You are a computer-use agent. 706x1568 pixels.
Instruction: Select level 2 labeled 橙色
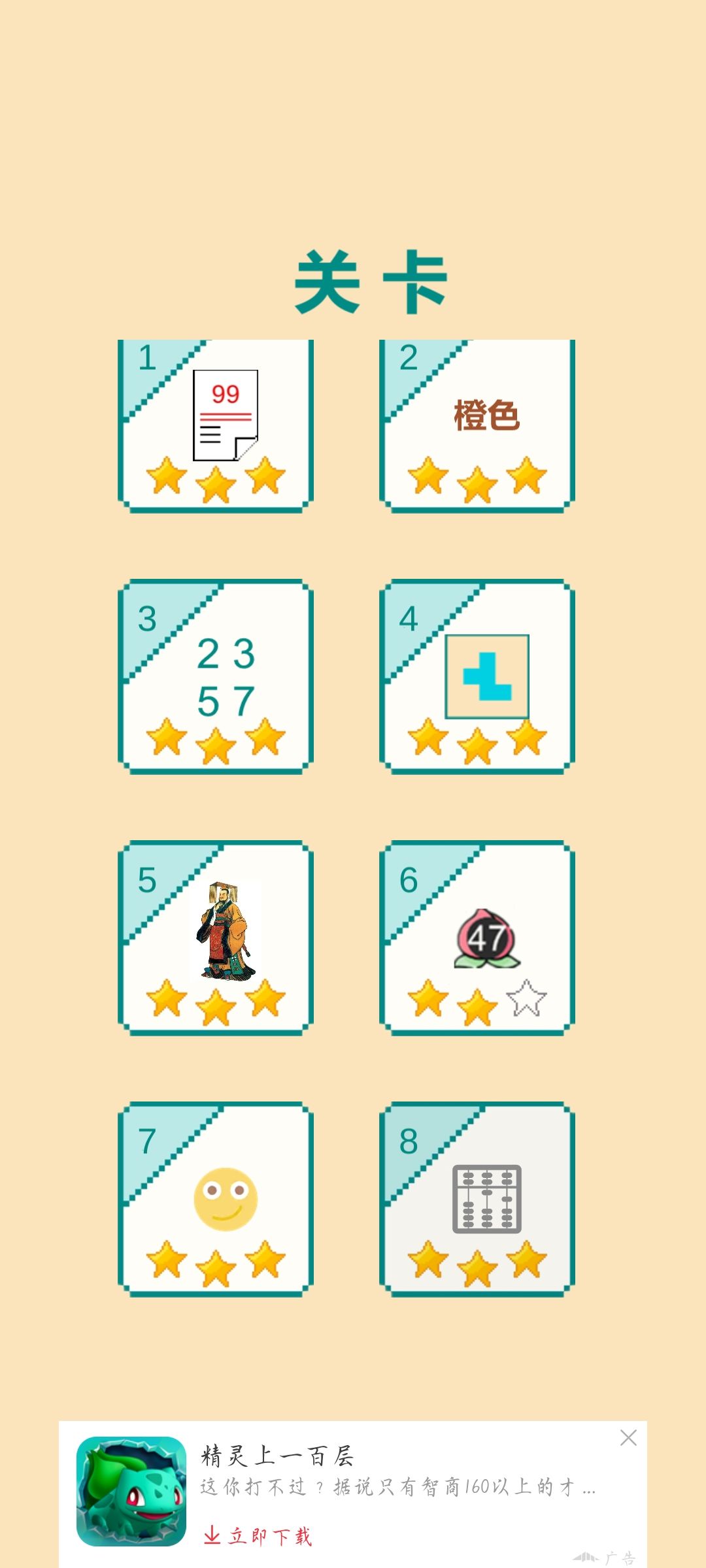(477, 426)
